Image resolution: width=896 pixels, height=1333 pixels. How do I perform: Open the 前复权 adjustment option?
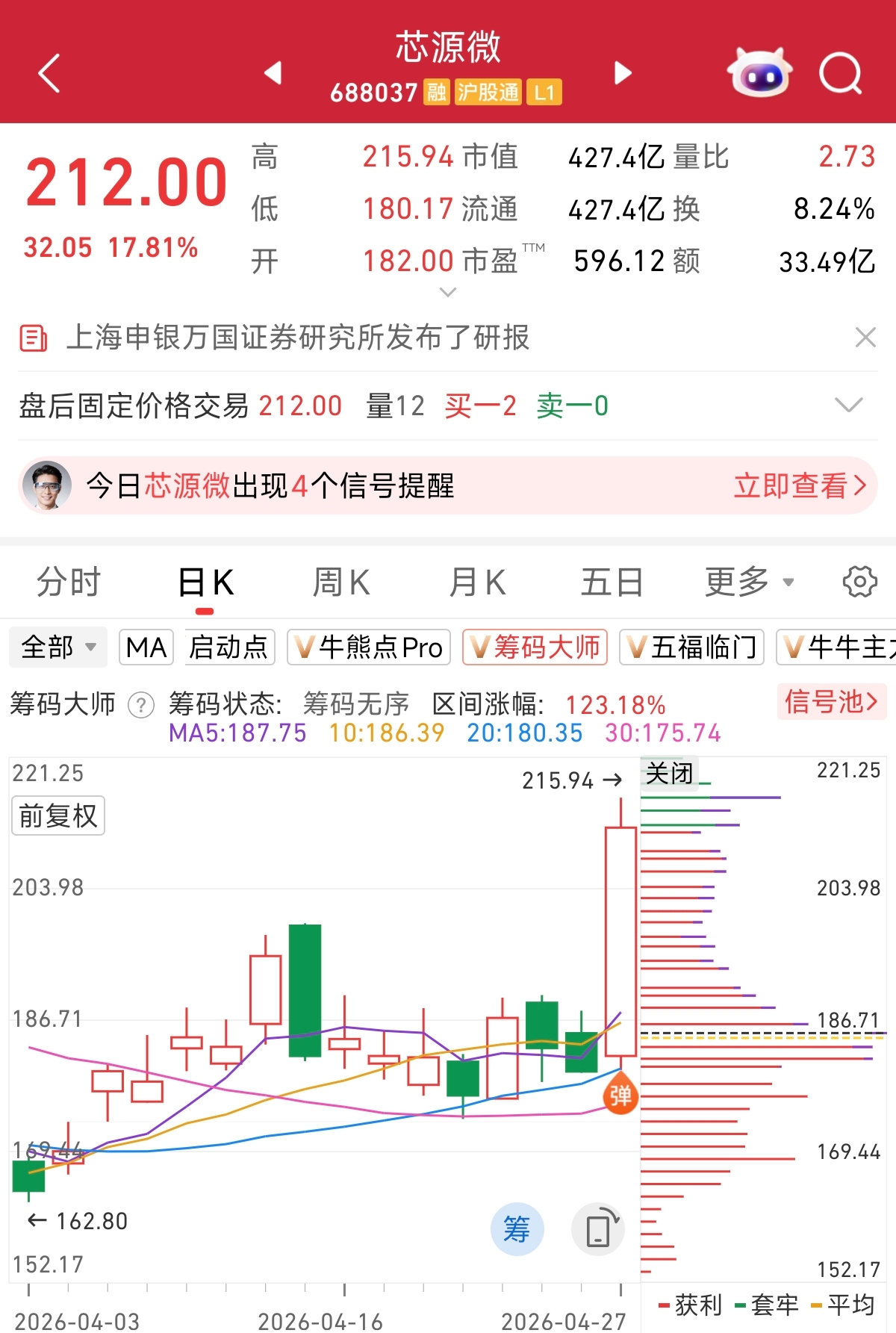(x=58, y=815)
